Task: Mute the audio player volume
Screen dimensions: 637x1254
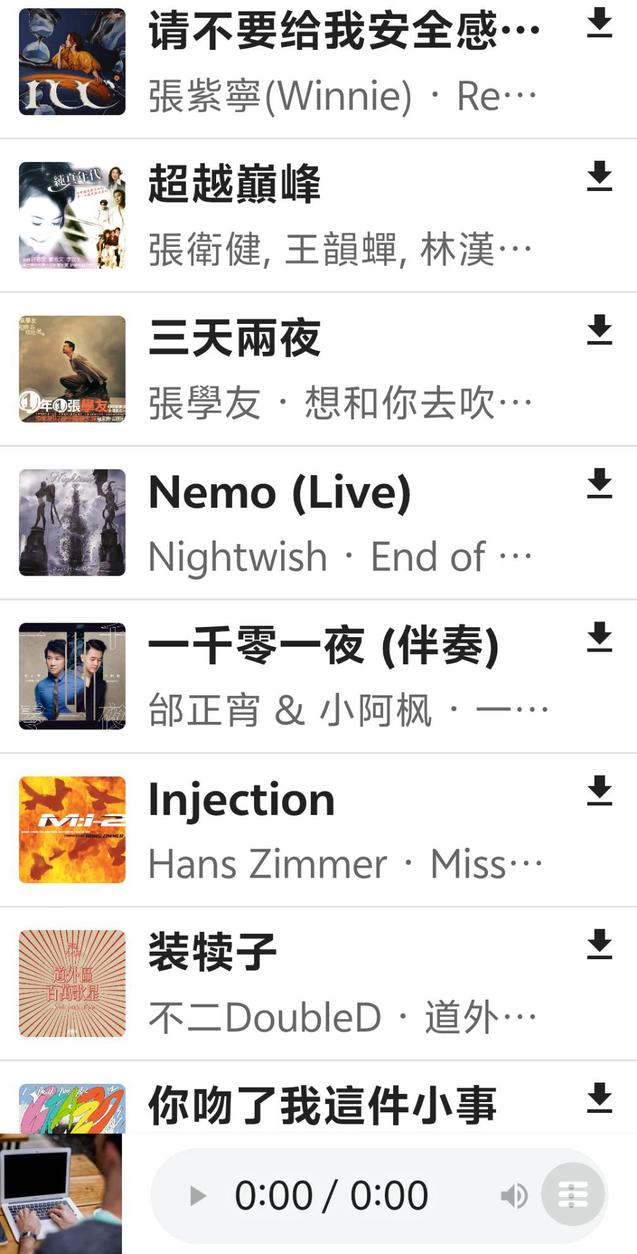Action: tap(514, 1196)
